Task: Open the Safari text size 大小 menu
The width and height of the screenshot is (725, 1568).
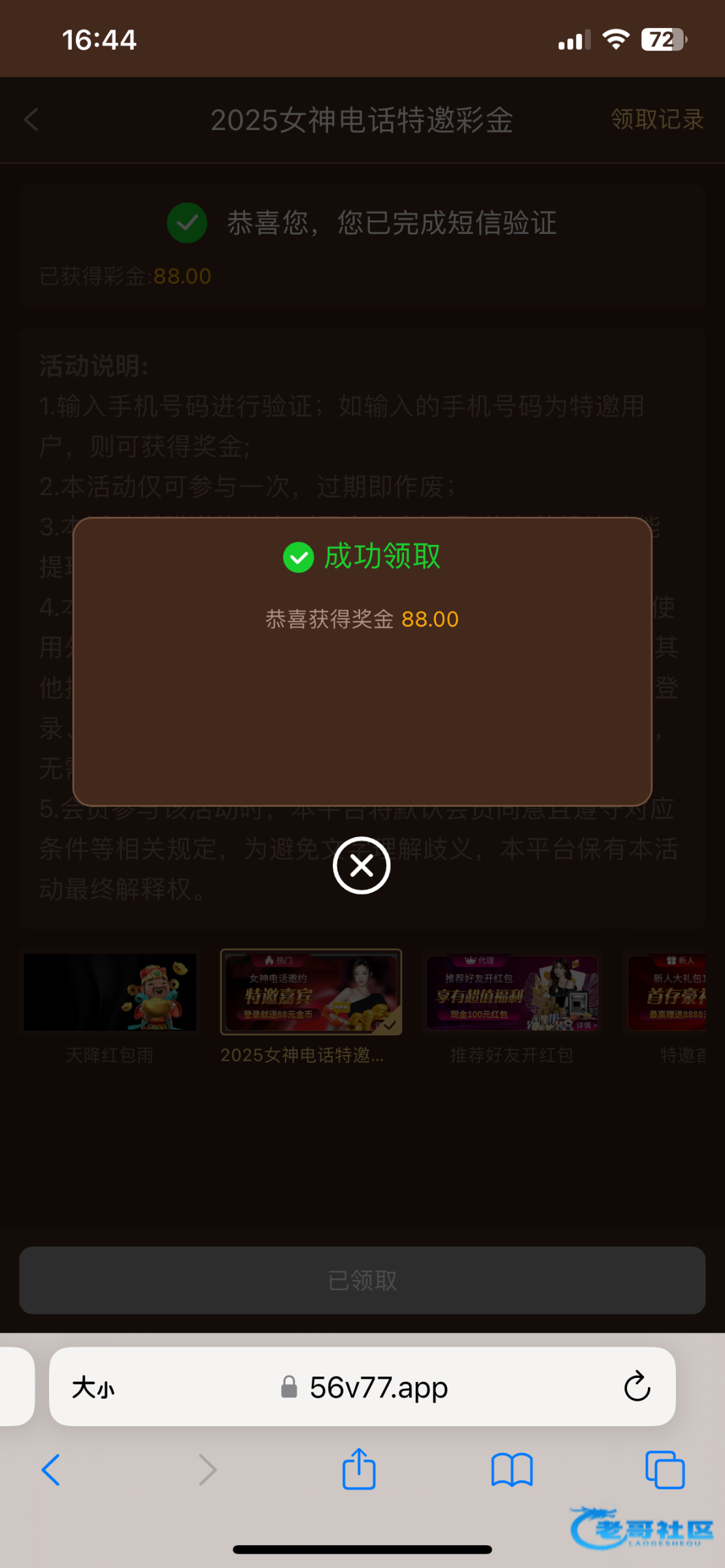Action: [x=93, y=1387]
